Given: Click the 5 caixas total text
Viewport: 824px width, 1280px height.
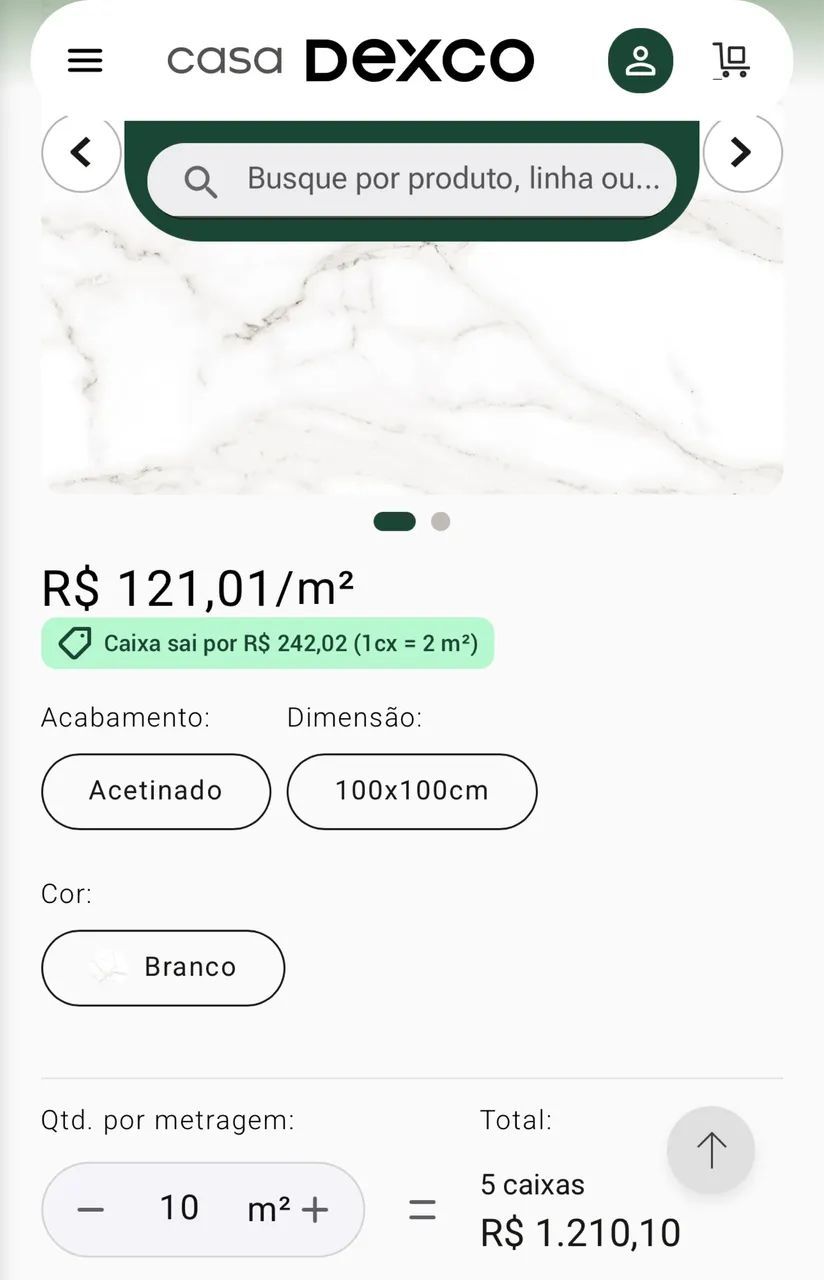Looking at the screenshot, I should click(533, 1184).
